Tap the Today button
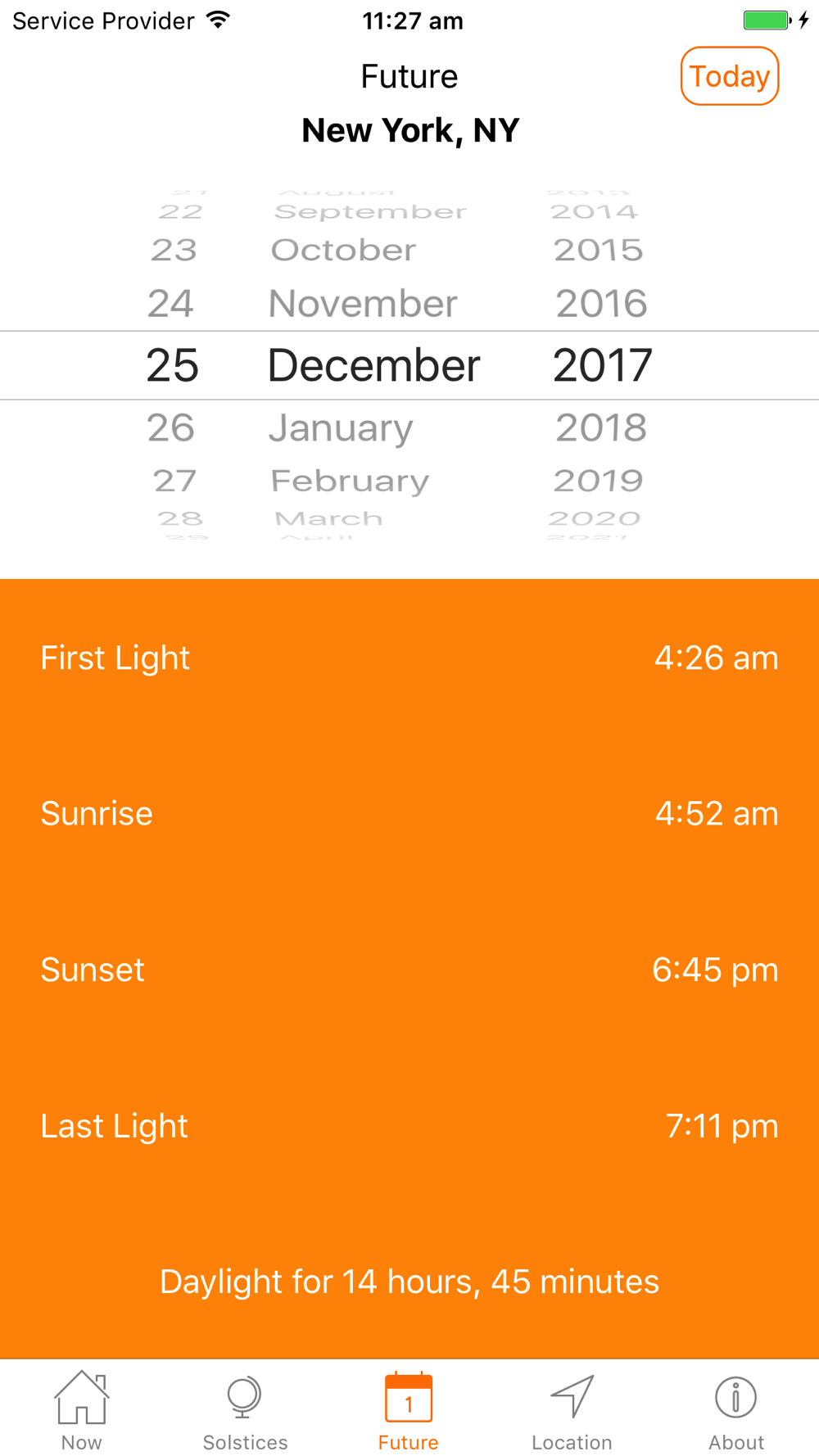The width and height of the screenshot is (819, 1456). tap(729, 76)
